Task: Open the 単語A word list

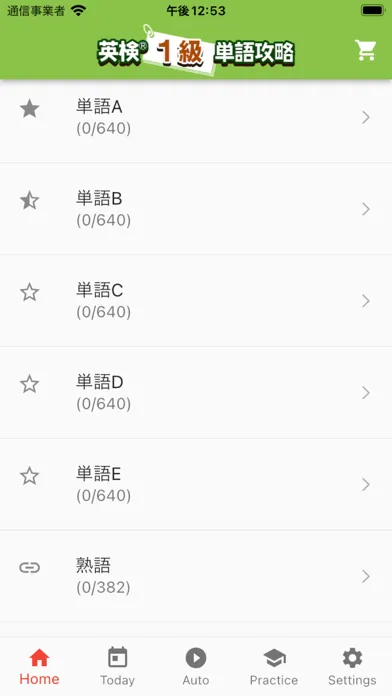Action: point(196,117)
